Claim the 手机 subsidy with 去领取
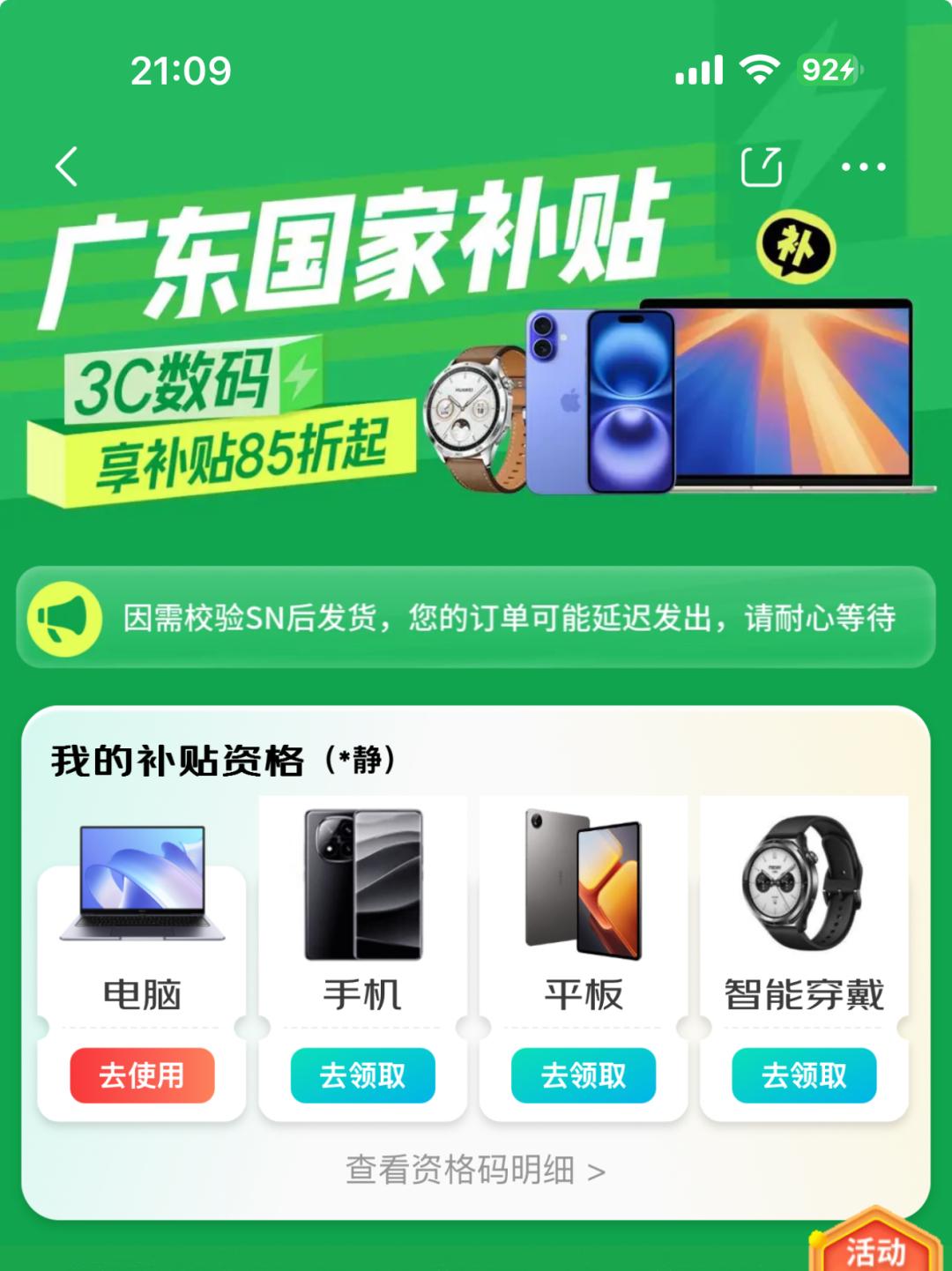952x1271 pixels. coord(362,1075)
